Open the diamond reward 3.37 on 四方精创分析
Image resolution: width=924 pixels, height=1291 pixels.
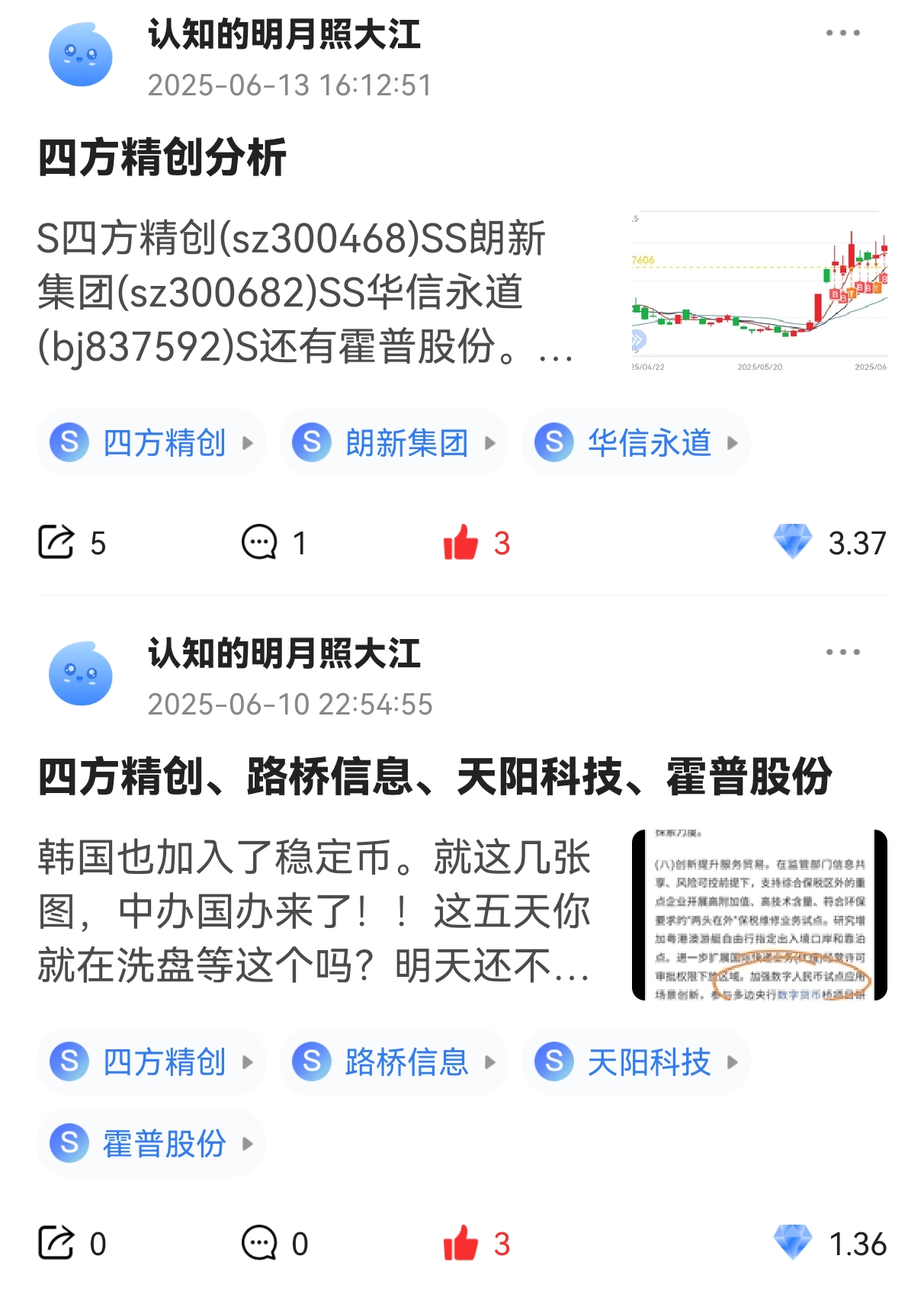click(829, 543)
